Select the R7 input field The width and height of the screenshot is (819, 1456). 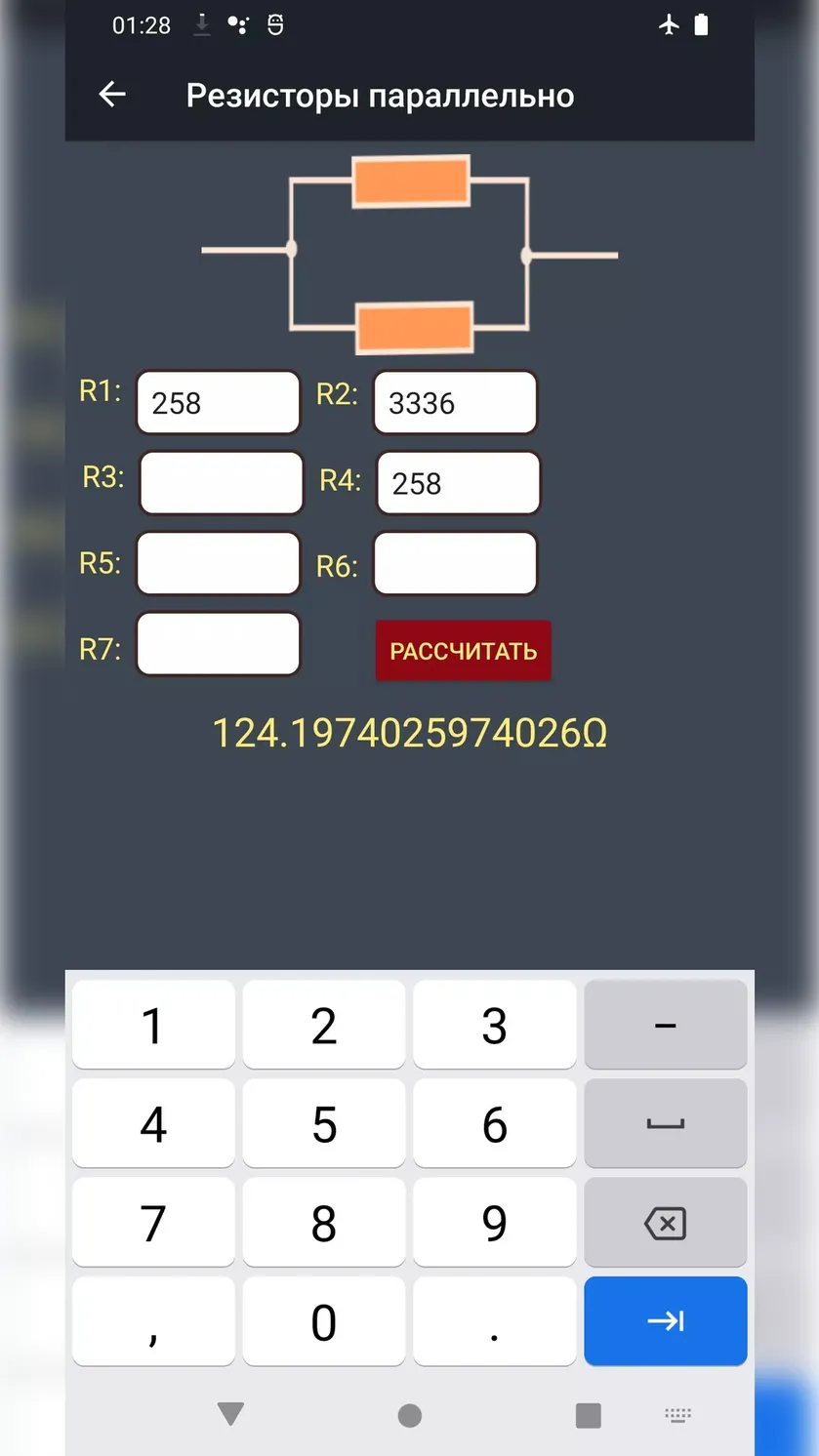coord(218,644)
